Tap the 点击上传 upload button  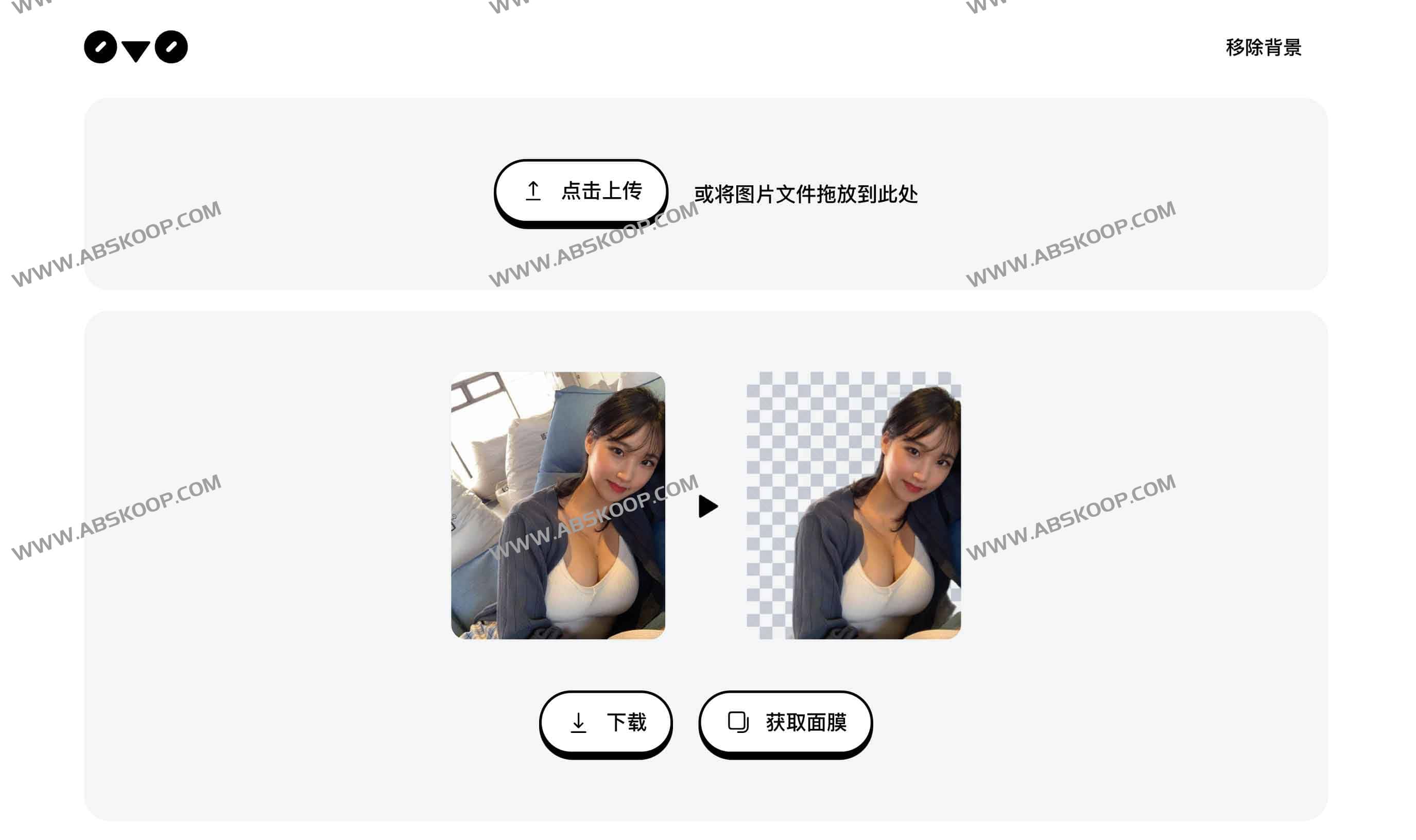[x=580, y=191]
